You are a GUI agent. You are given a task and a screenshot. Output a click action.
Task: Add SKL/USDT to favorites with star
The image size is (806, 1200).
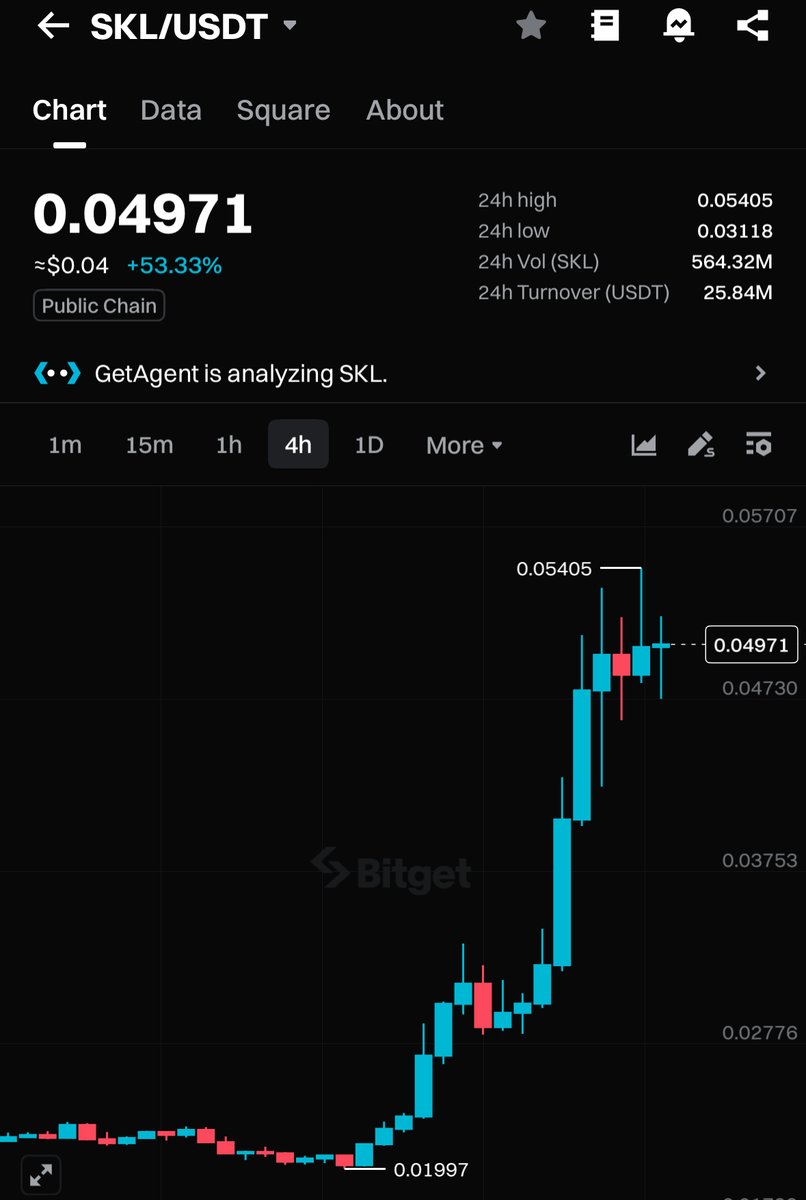click(531, 26)
